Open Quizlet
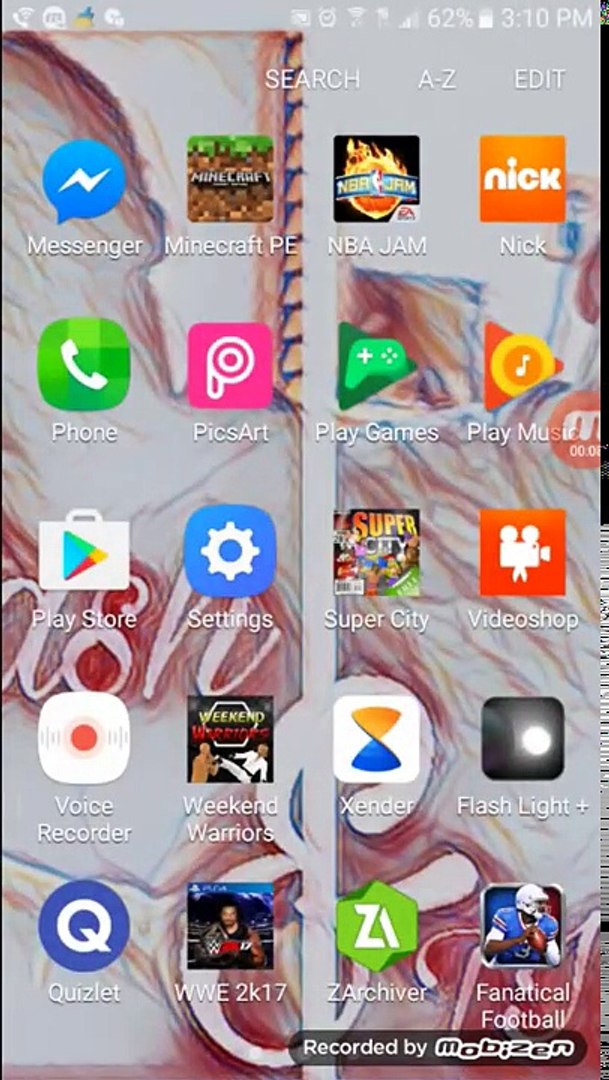The height and width of the screenshot is (1080, 609). click(x=83, y=926)
